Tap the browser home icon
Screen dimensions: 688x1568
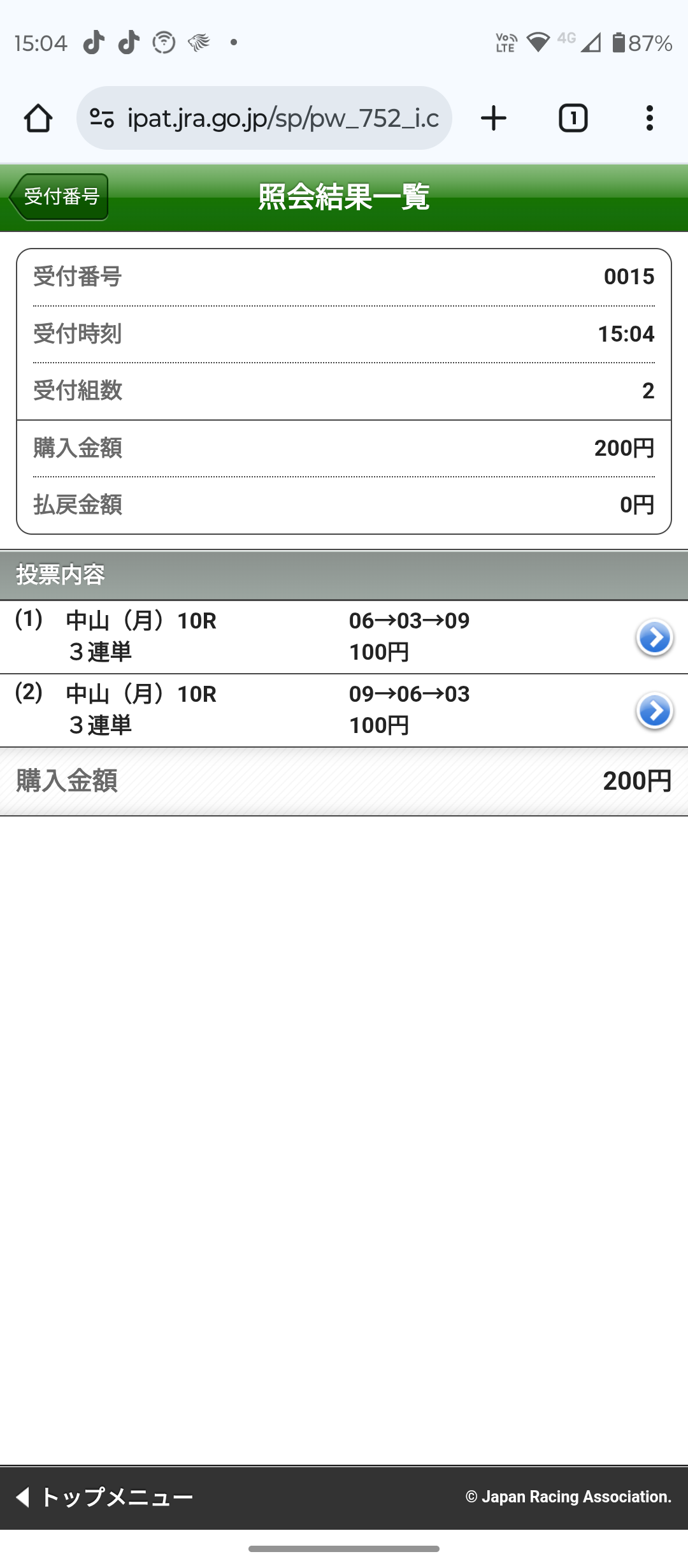(38, 118)
